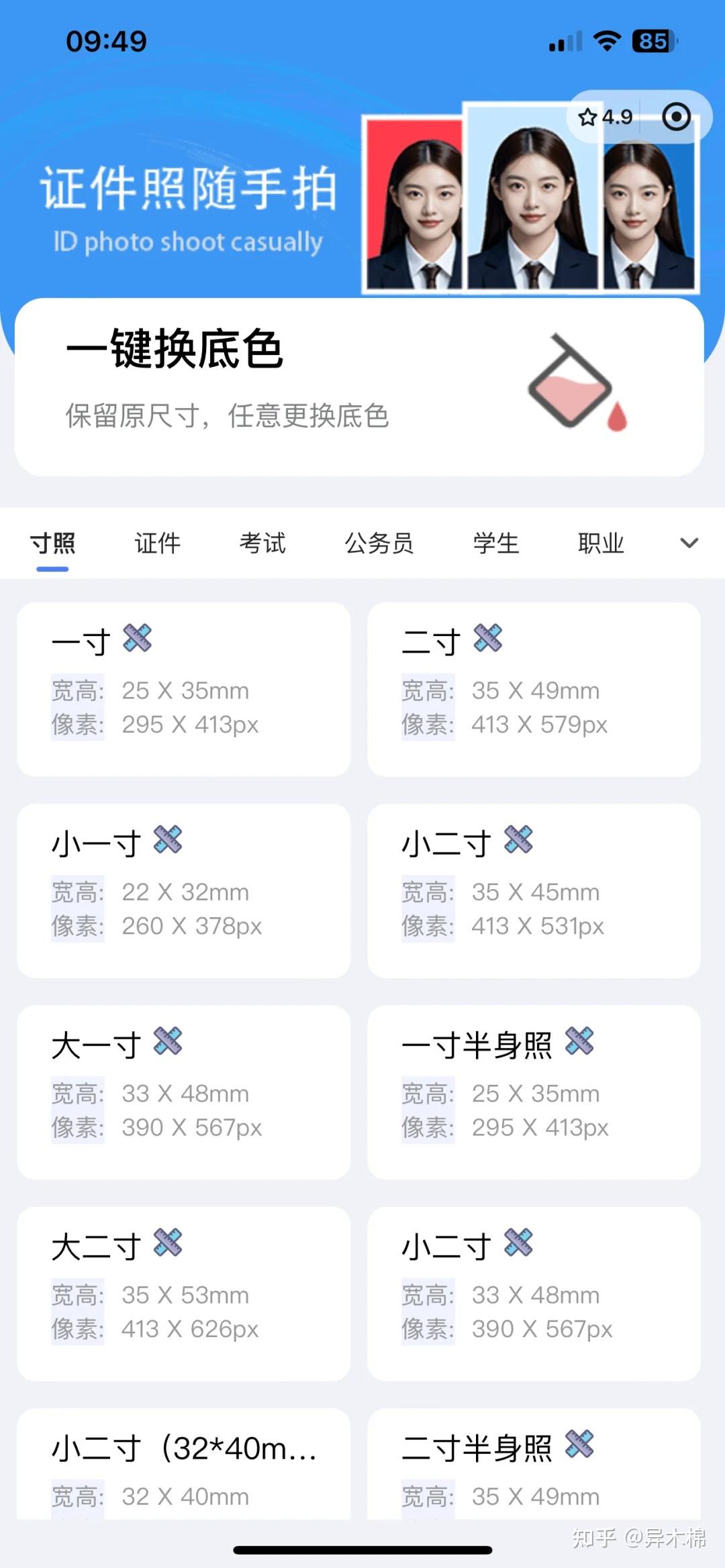The height and width of the screenshot is (1568, 725).
Task: Select the 一寸 25 X 35mm card
Action: pyautogui.click(x=183, y=689)
